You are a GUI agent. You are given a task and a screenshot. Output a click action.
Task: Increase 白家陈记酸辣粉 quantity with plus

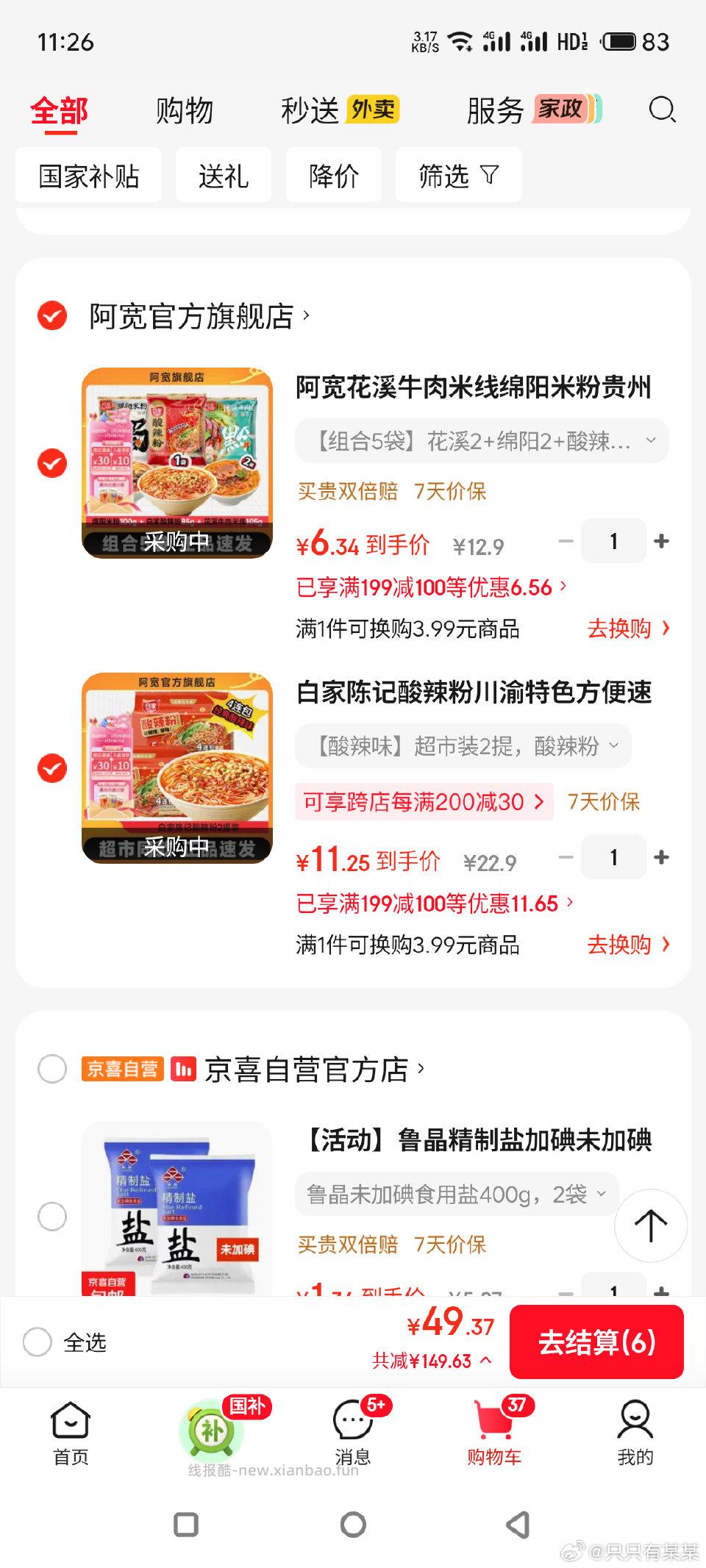click(x=660, y=857)
